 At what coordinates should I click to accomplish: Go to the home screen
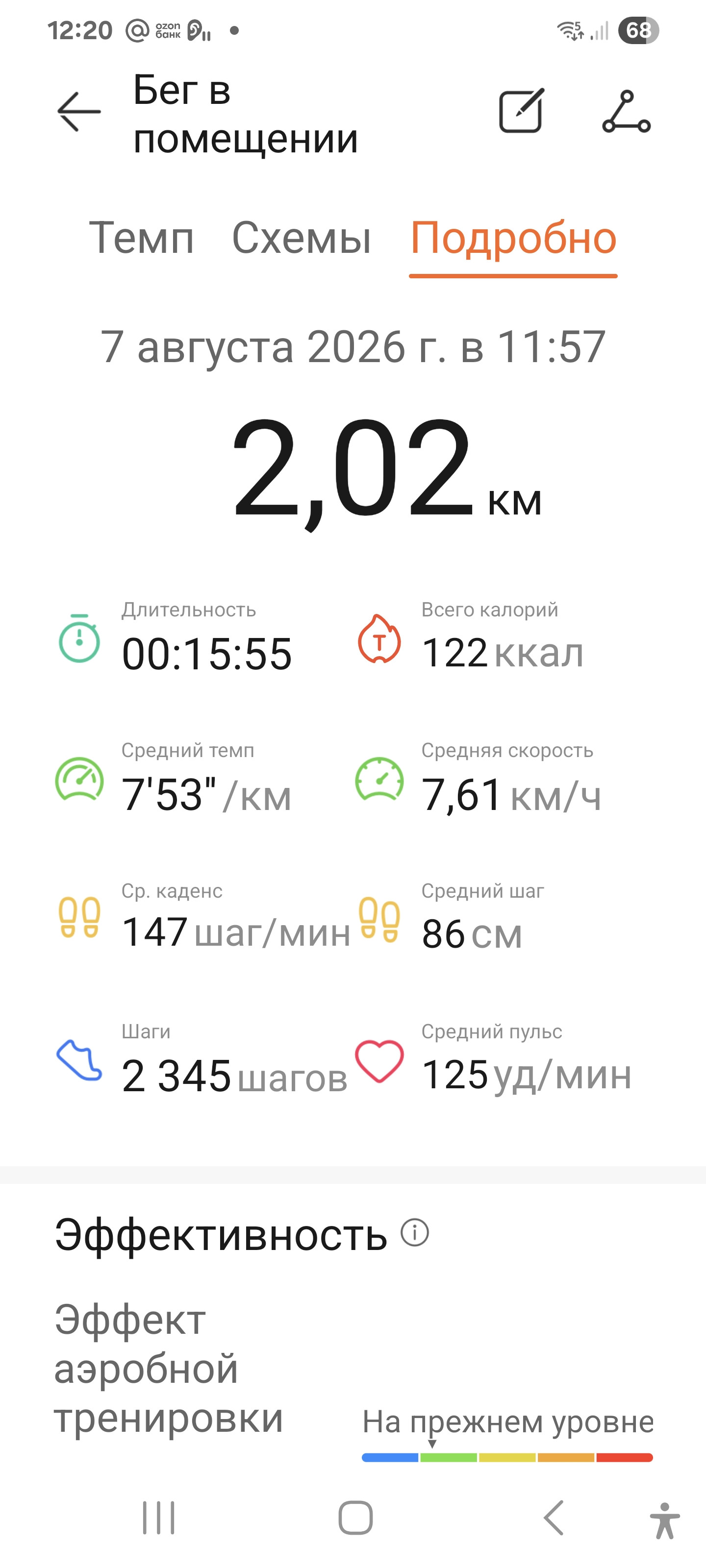pyautogui.click(x=356, y=1518)
